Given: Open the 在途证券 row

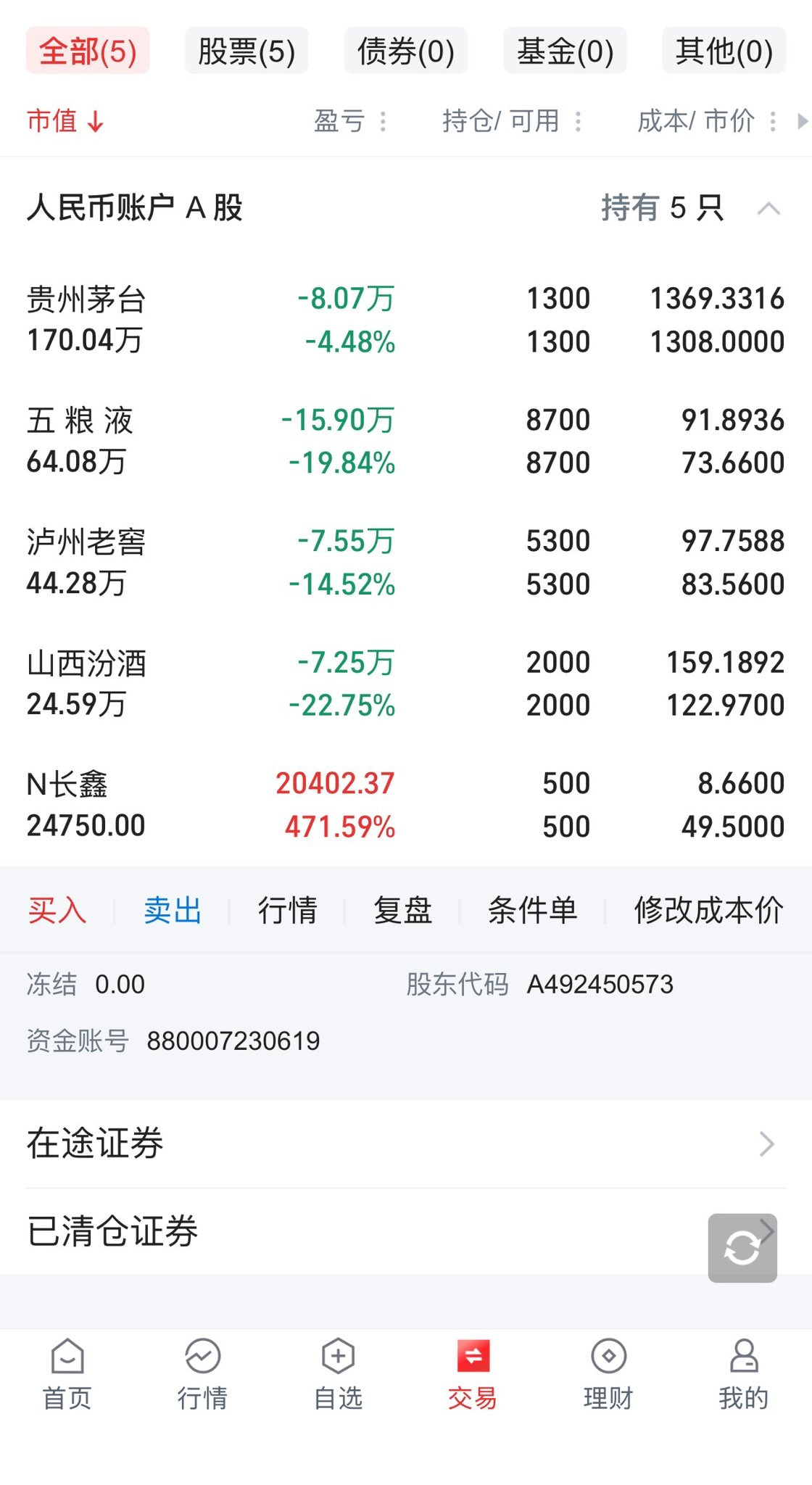Looking at the screenshot, I should click(406, 1143).
